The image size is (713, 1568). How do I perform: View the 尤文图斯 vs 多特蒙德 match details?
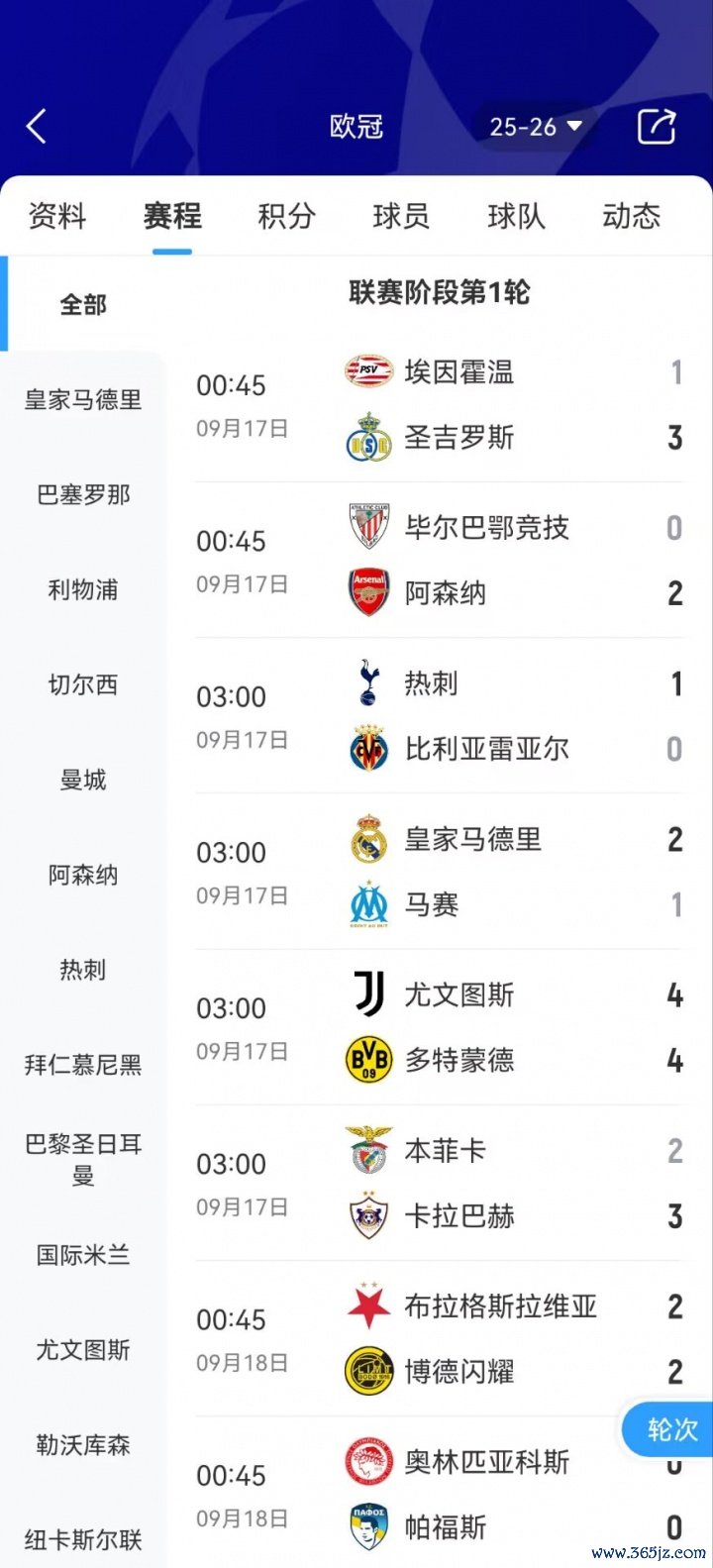(x=440, y=1027)
